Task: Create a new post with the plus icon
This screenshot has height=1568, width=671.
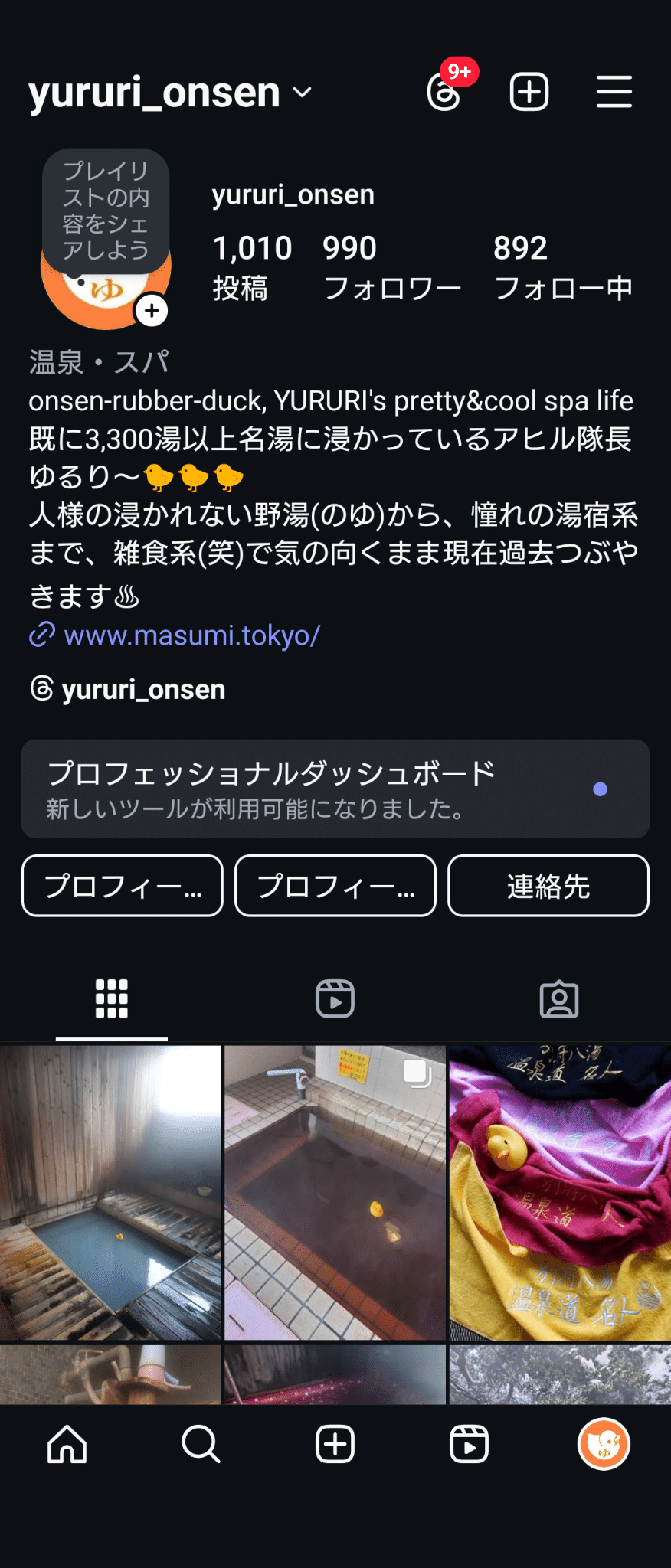Action: click(x=529, y=91)
